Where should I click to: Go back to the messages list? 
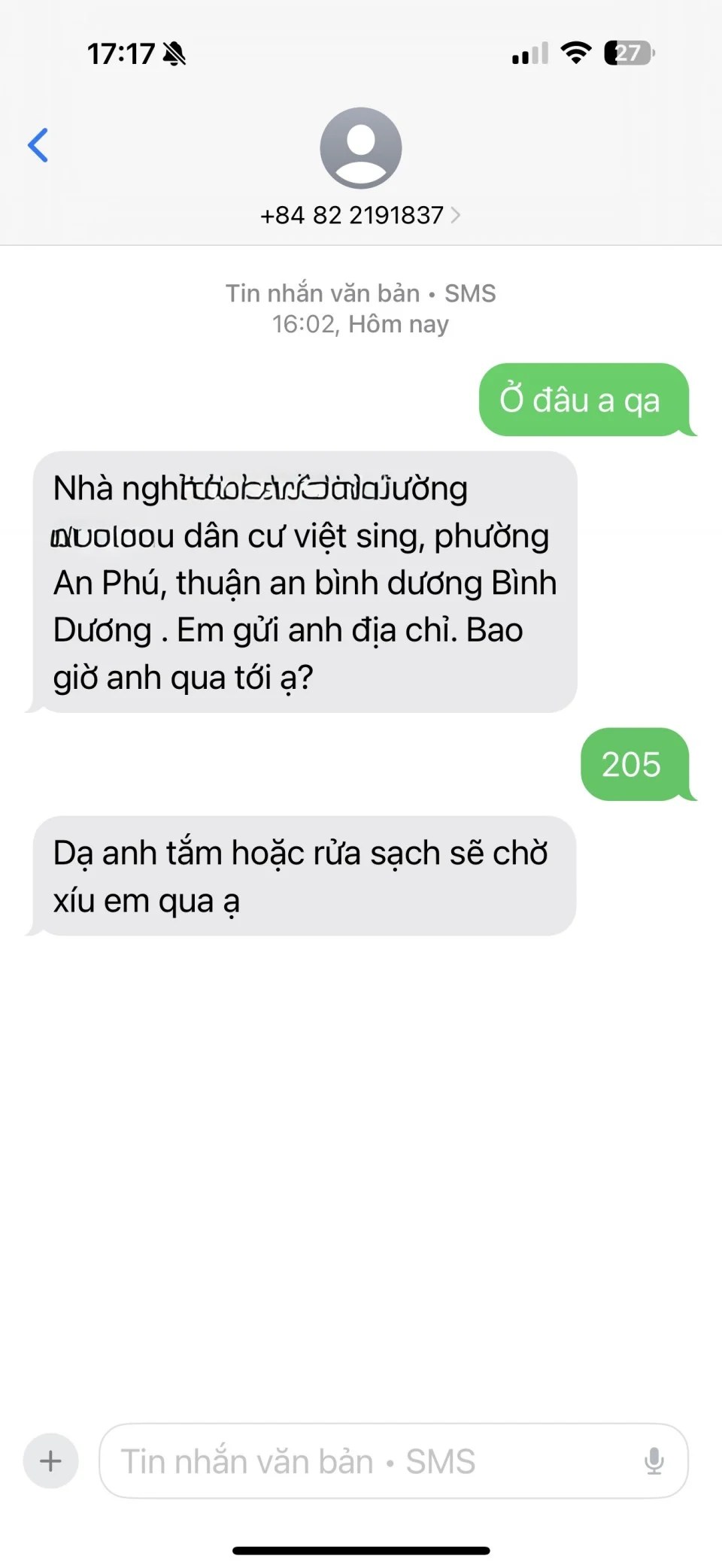(x=38, y=145)
